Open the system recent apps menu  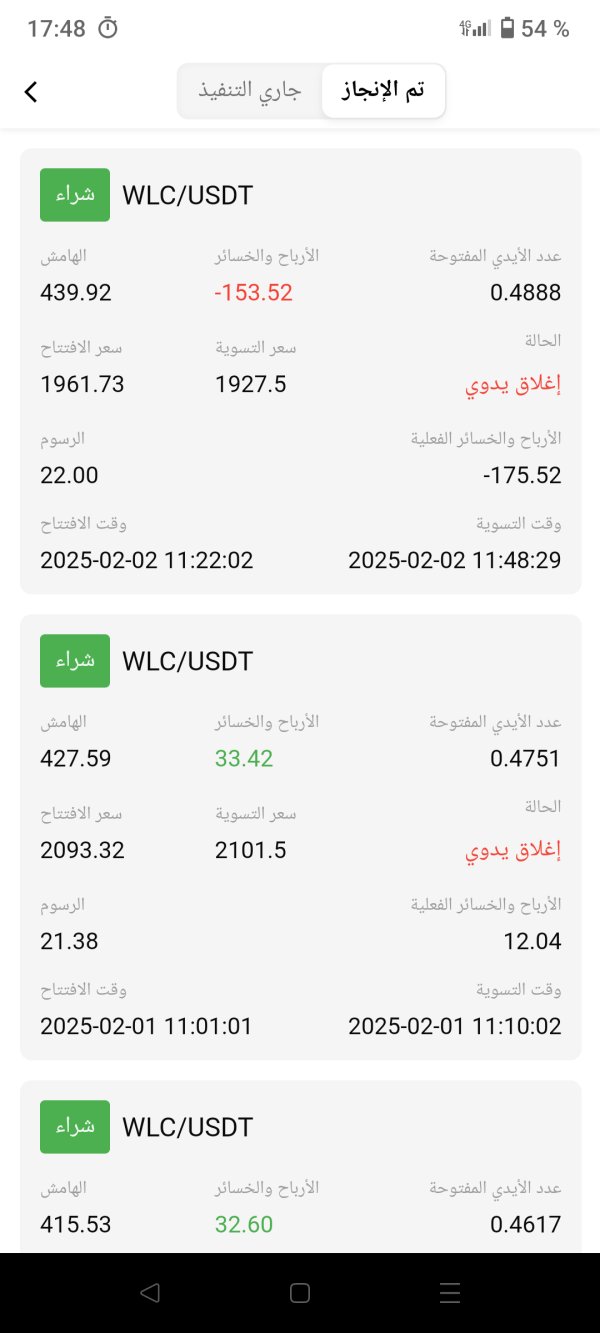click(450, 1293)
